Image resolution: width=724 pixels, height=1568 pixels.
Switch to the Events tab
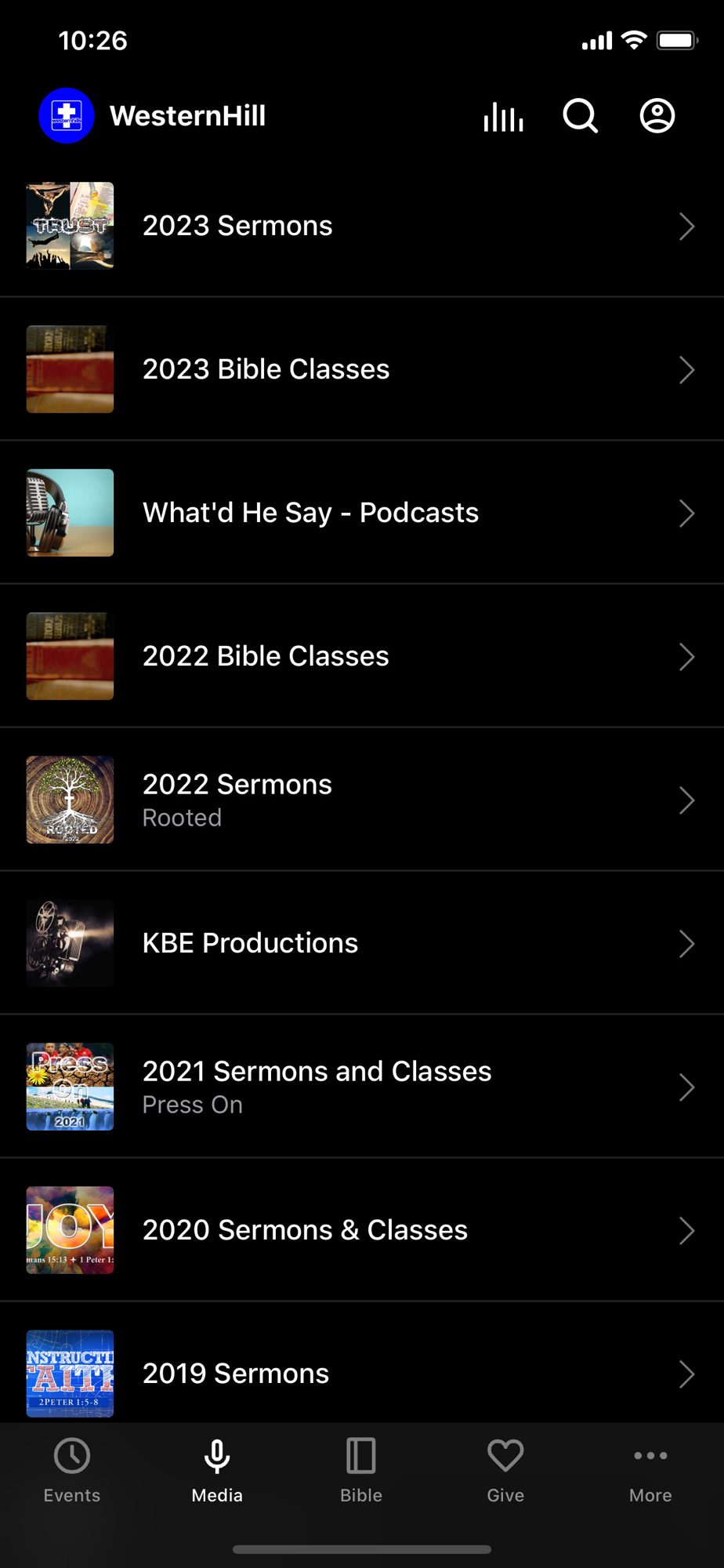(72, 1471)
